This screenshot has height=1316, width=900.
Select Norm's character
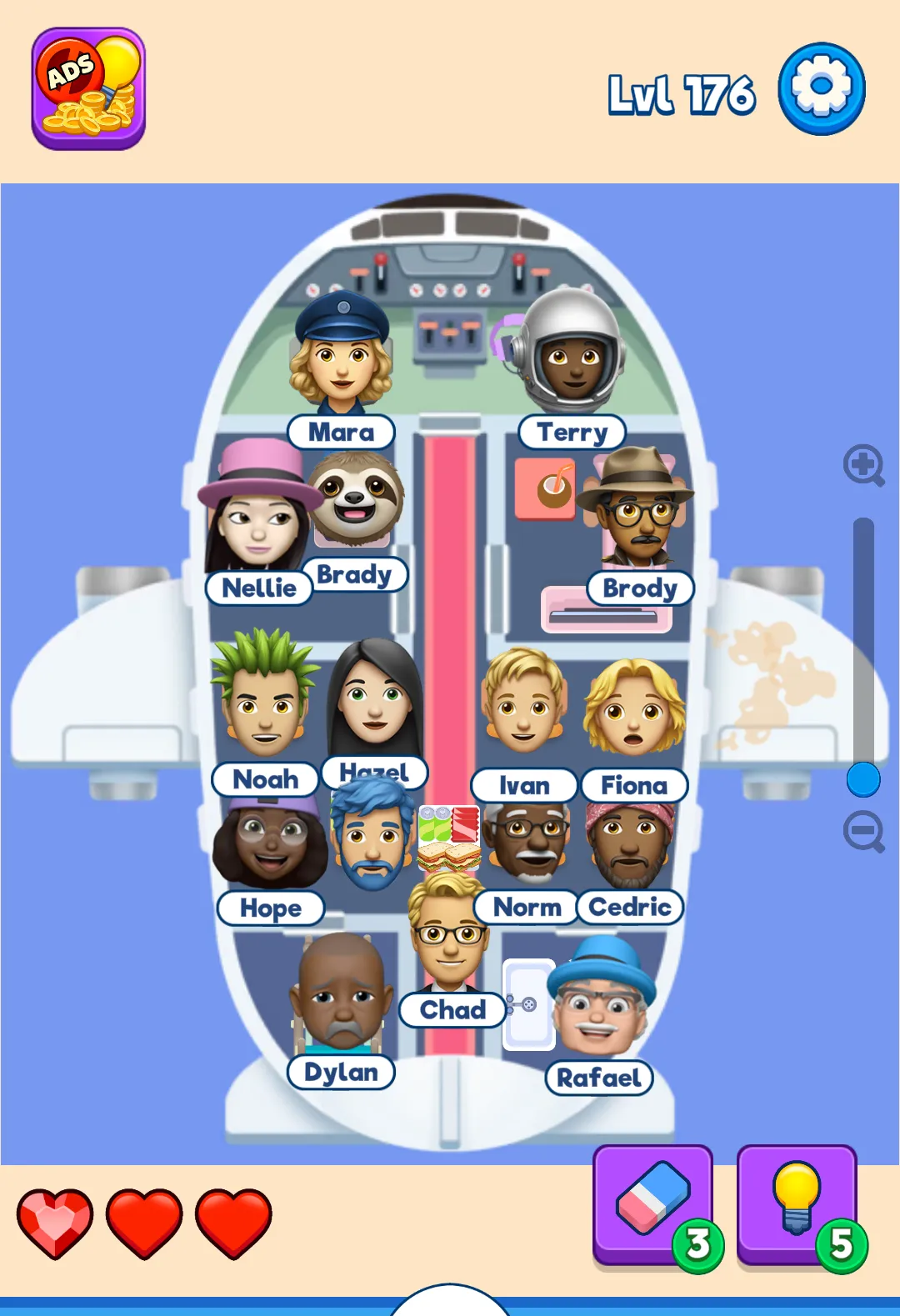(527, 843)
